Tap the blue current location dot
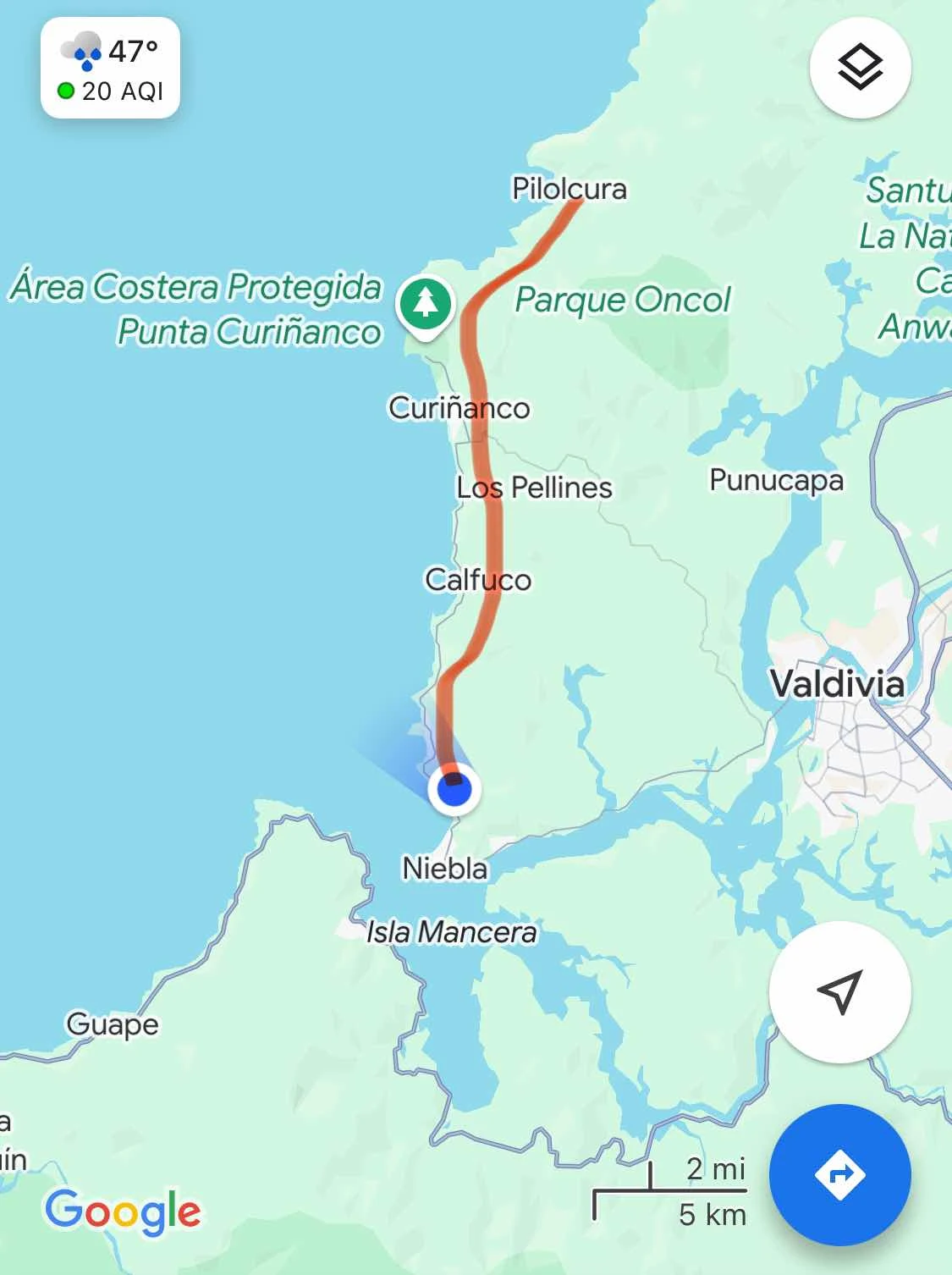Screen dimensions: 952x1275 coord(454,791)
